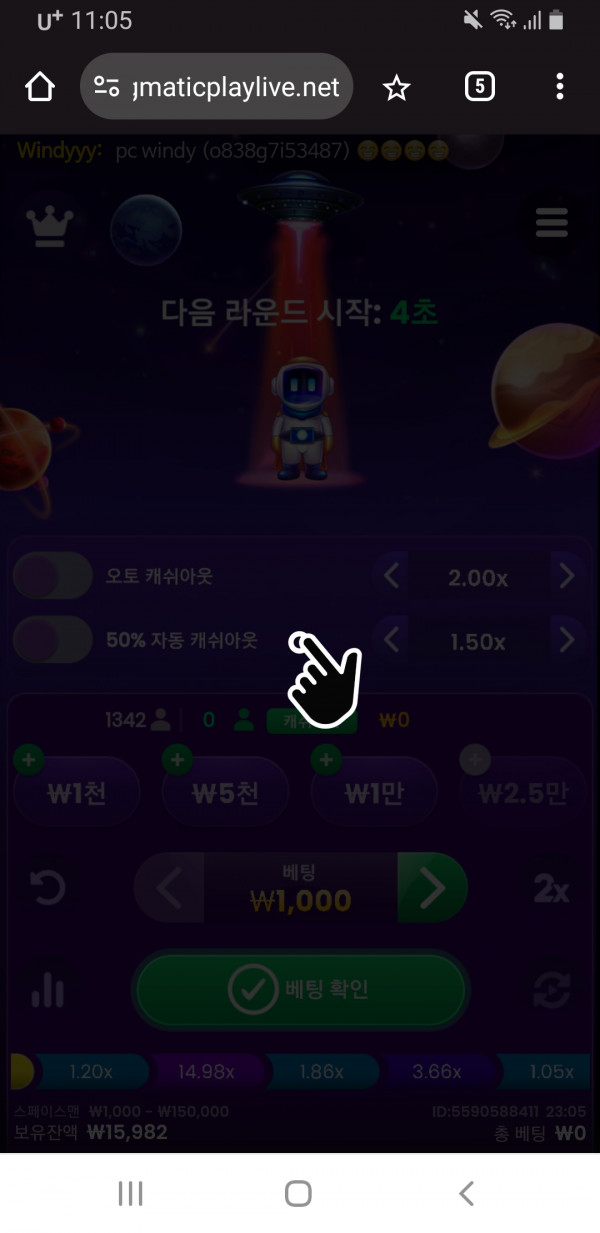This screenshot has height=1233, width=600.
Task: Open the game hamburger menu
Action: point(551,222)
